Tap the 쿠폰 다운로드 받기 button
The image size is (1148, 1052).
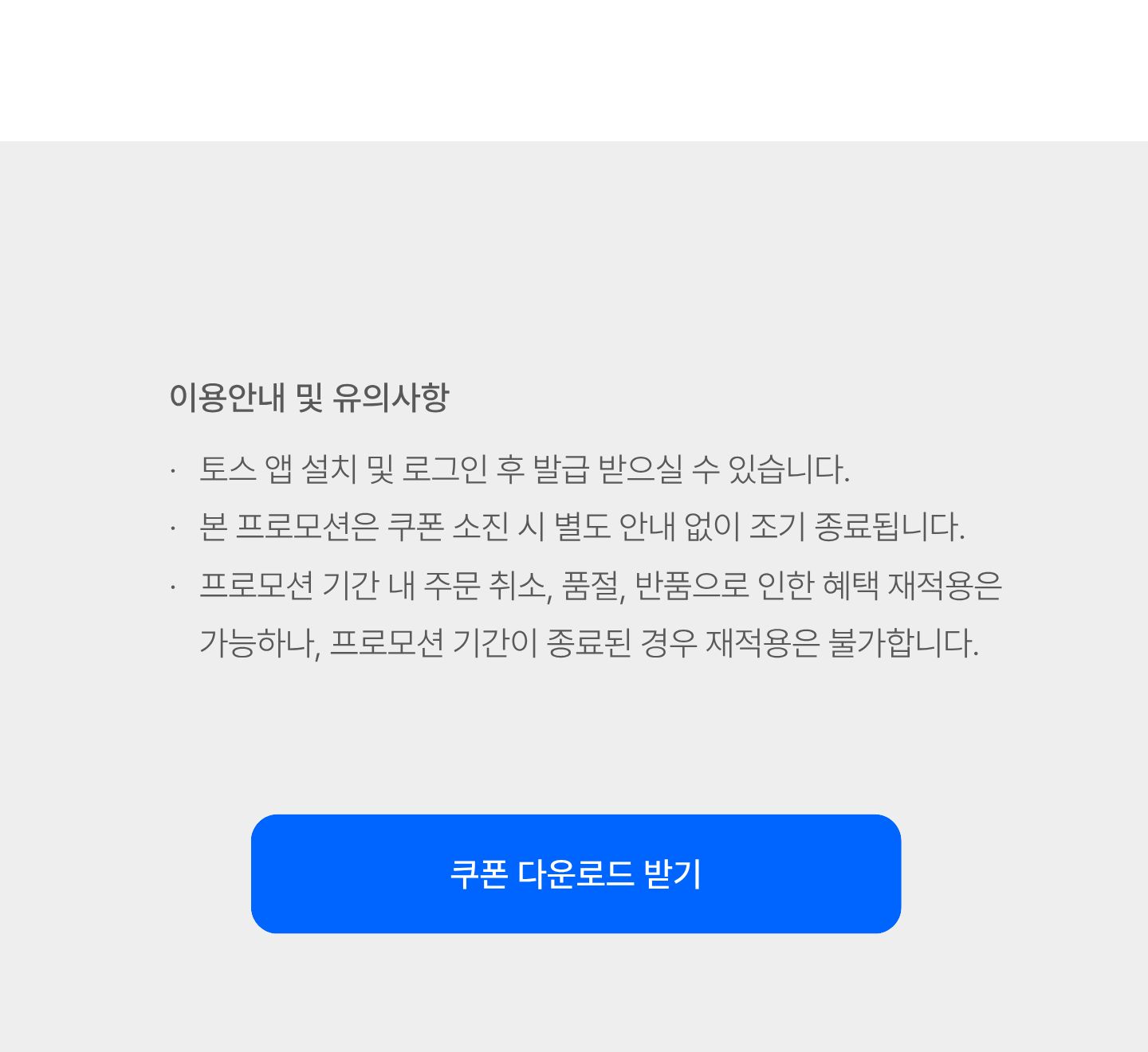[576, 873]
